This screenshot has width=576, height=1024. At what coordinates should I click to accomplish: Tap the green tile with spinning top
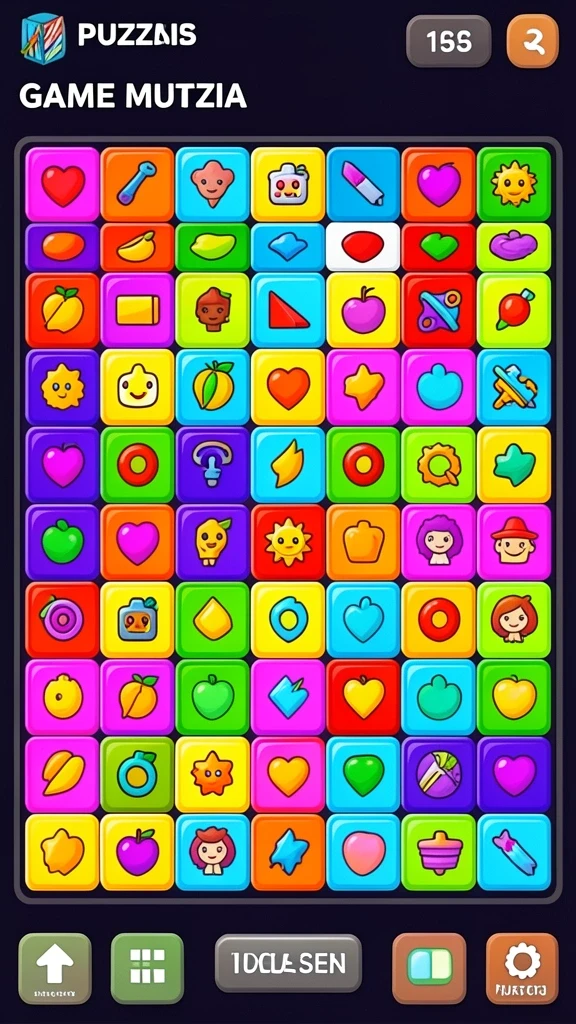tap(439, 852)
